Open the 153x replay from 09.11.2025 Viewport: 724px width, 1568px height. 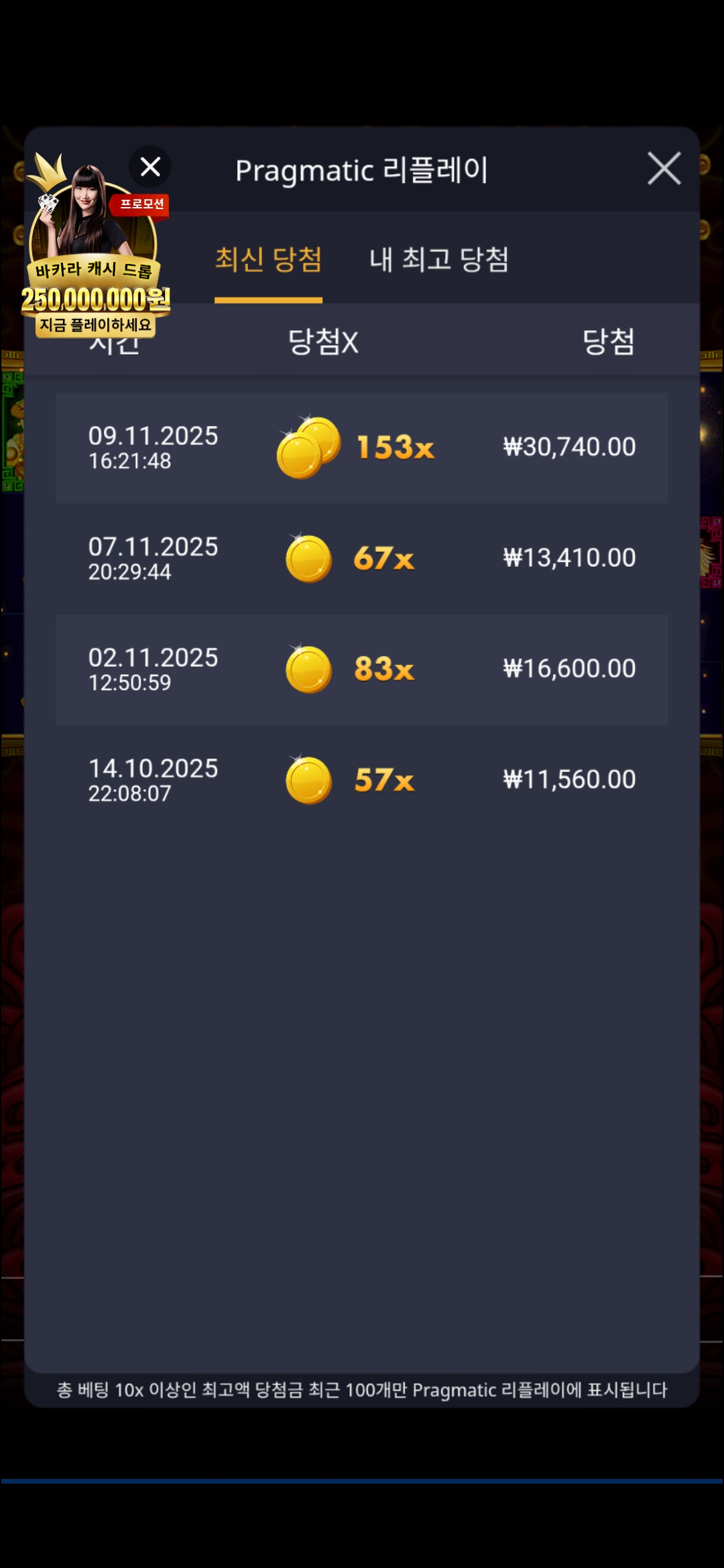pos(362,448)
